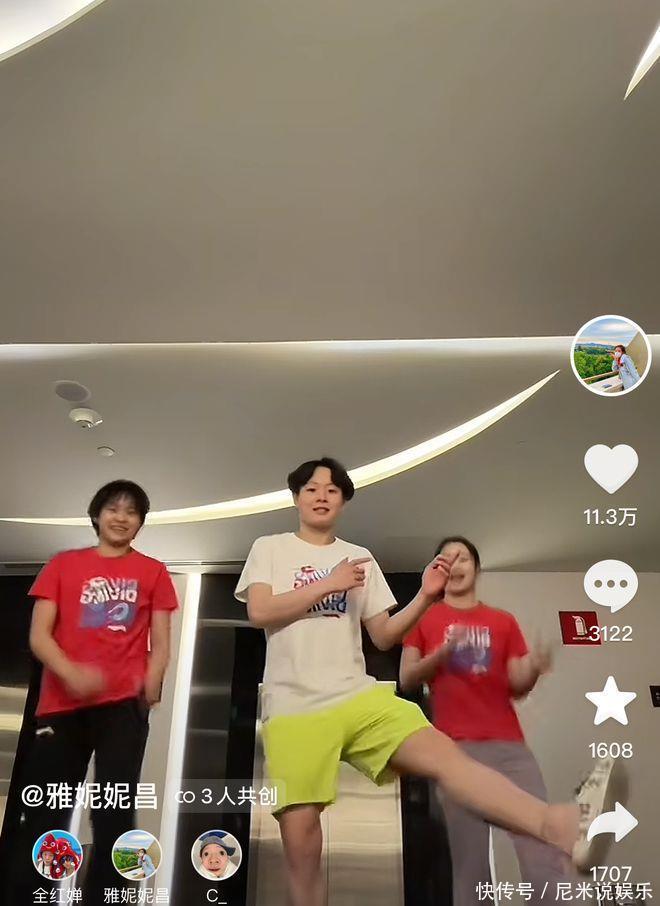The width and height of the screenshot is (660, 906).
Task: Open the comments bubble
Action: (x=610, y=585)
